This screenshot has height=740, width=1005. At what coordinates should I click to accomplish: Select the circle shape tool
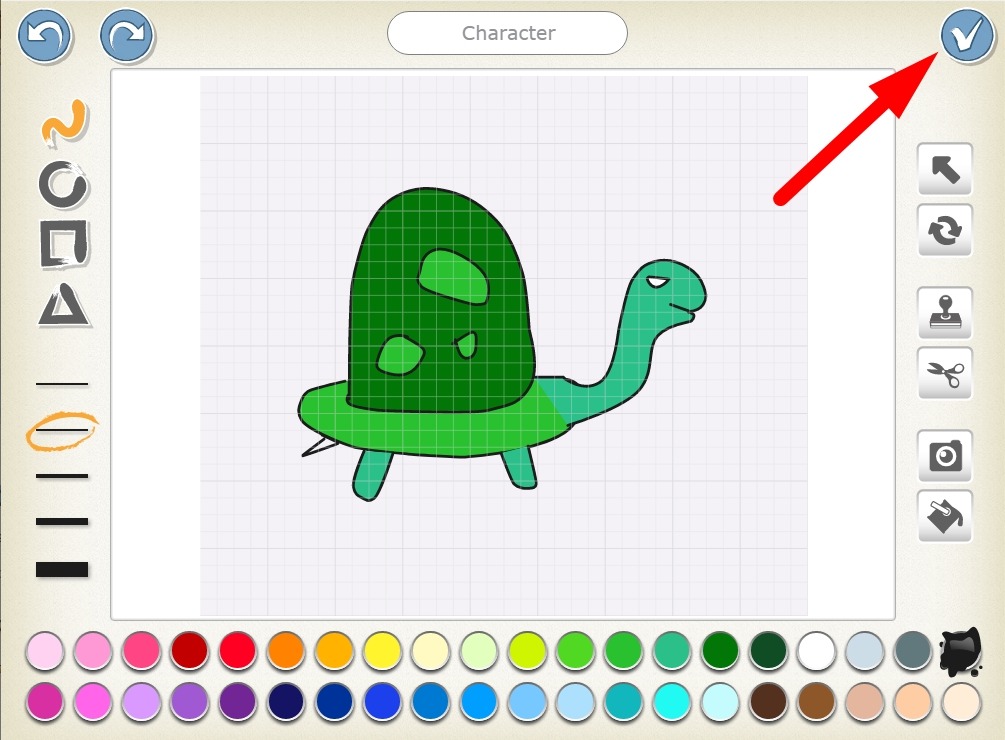click(64, 185)
